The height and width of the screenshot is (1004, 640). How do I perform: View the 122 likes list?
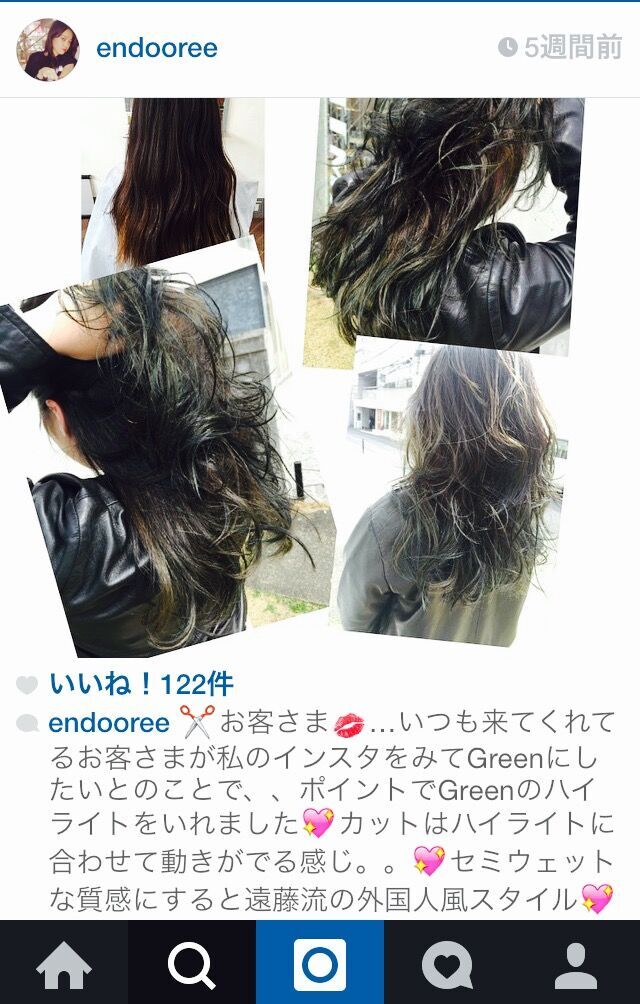pos(141,685)
